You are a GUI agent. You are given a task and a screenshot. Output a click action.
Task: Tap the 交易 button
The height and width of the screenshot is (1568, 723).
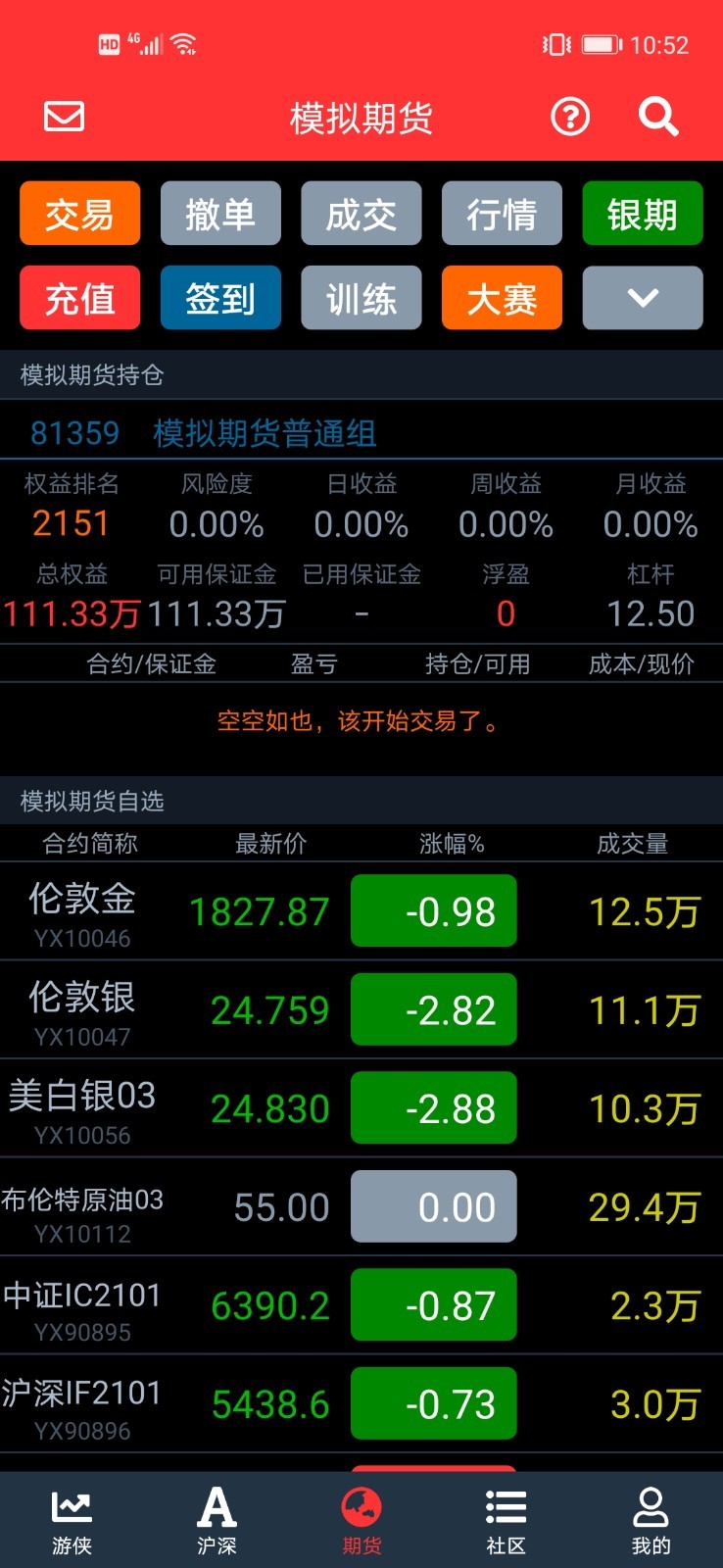click(79, 213)
